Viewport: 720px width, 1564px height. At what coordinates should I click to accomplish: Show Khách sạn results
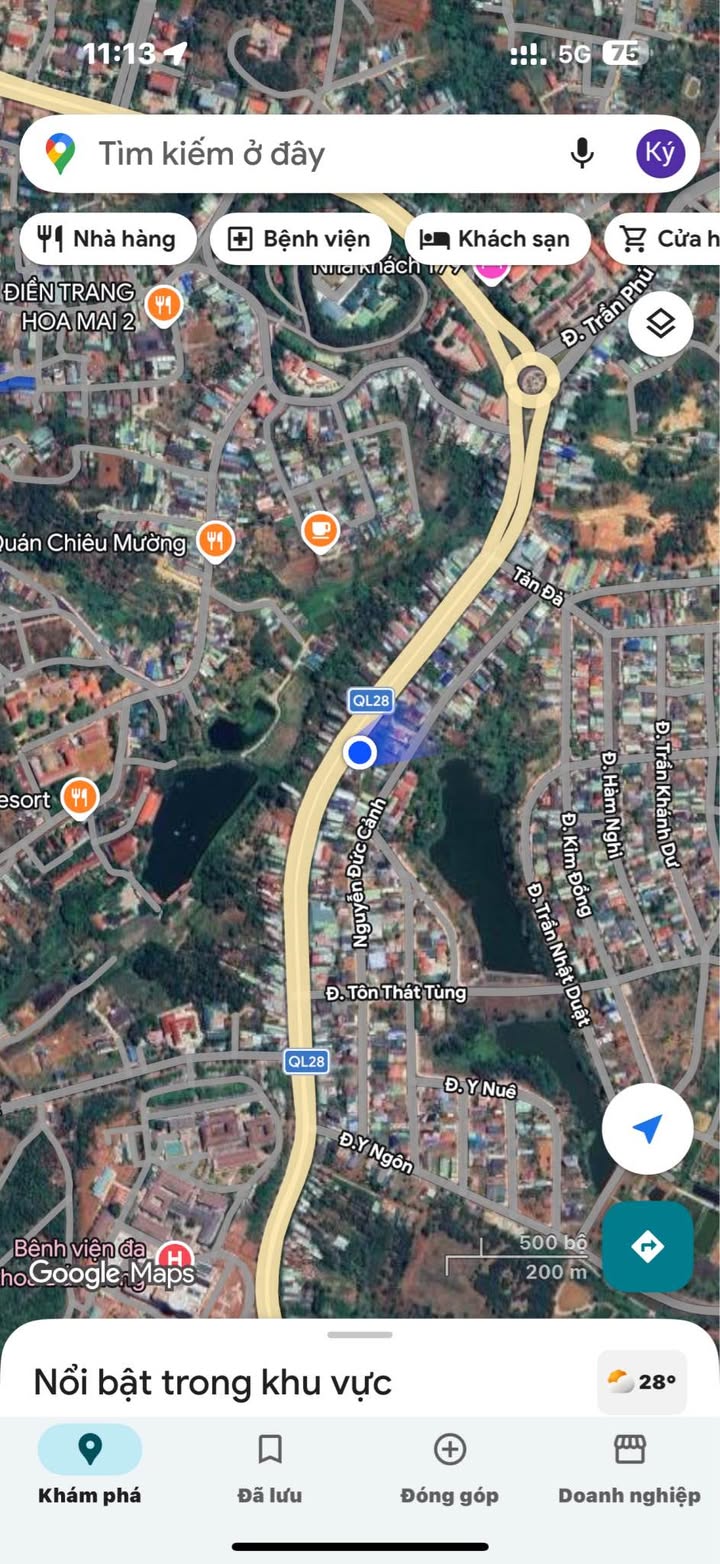pyautogui.click(x=496, y=239)
